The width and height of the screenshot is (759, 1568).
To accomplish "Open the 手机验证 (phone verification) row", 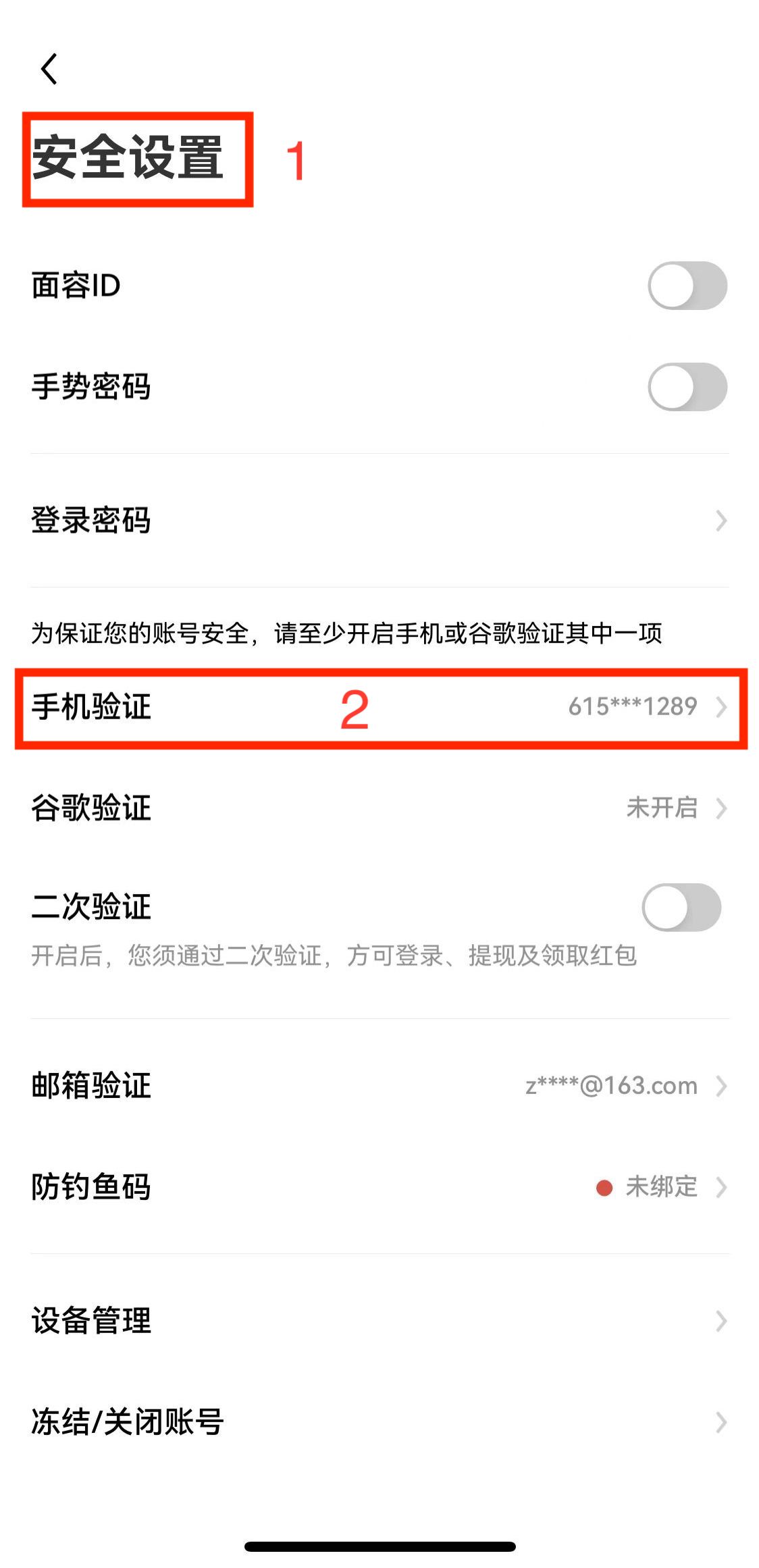I will (379, 707).
